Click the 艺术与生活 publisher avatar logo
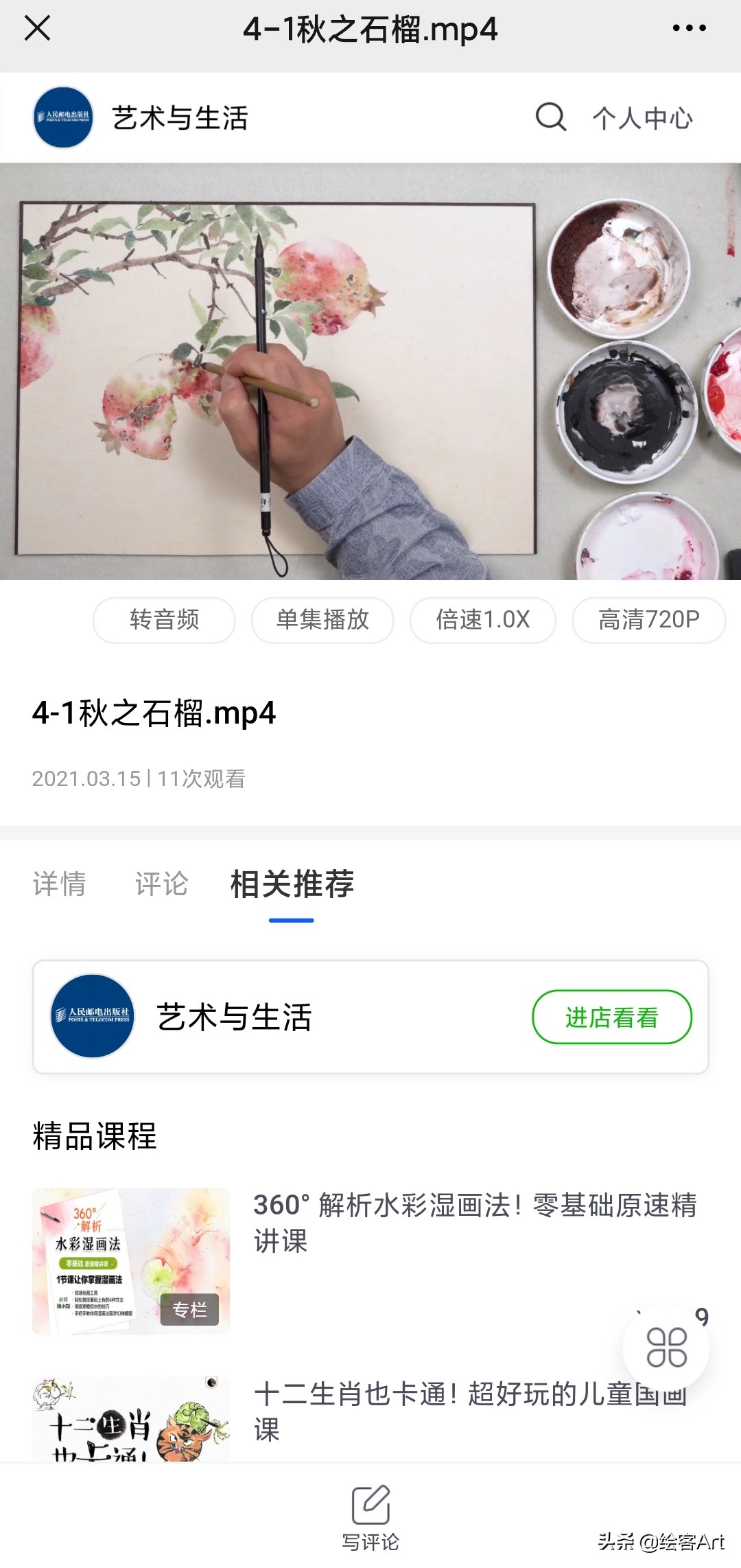The height and width of the screenshot is (1568, 741). [x=62, y=117]
